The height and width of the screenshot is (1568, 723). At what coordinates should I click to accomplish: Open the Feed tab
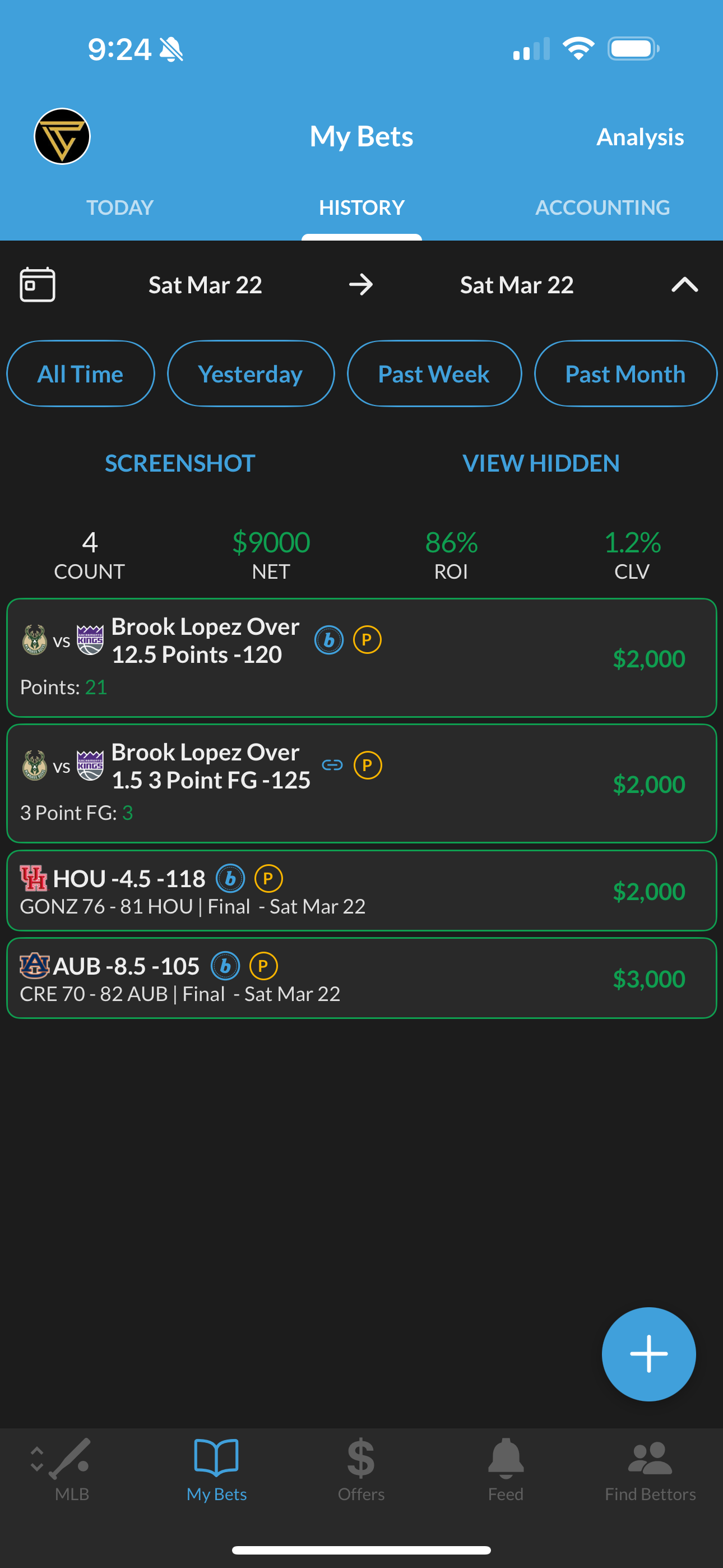pos(505,1470)
